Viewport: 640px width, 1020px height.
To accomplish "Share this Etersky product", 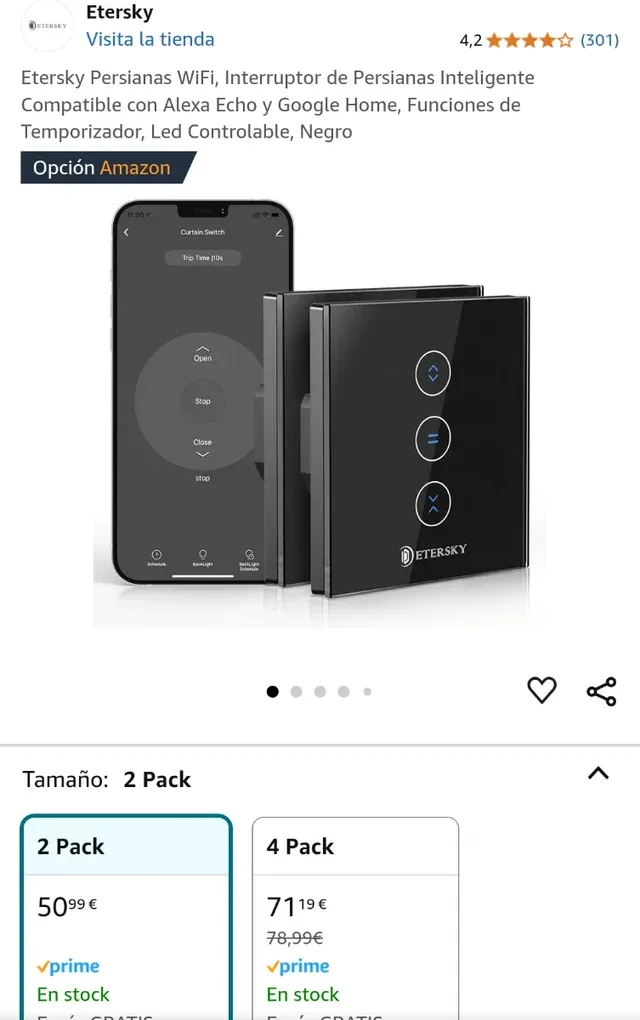I will point(601,691).
